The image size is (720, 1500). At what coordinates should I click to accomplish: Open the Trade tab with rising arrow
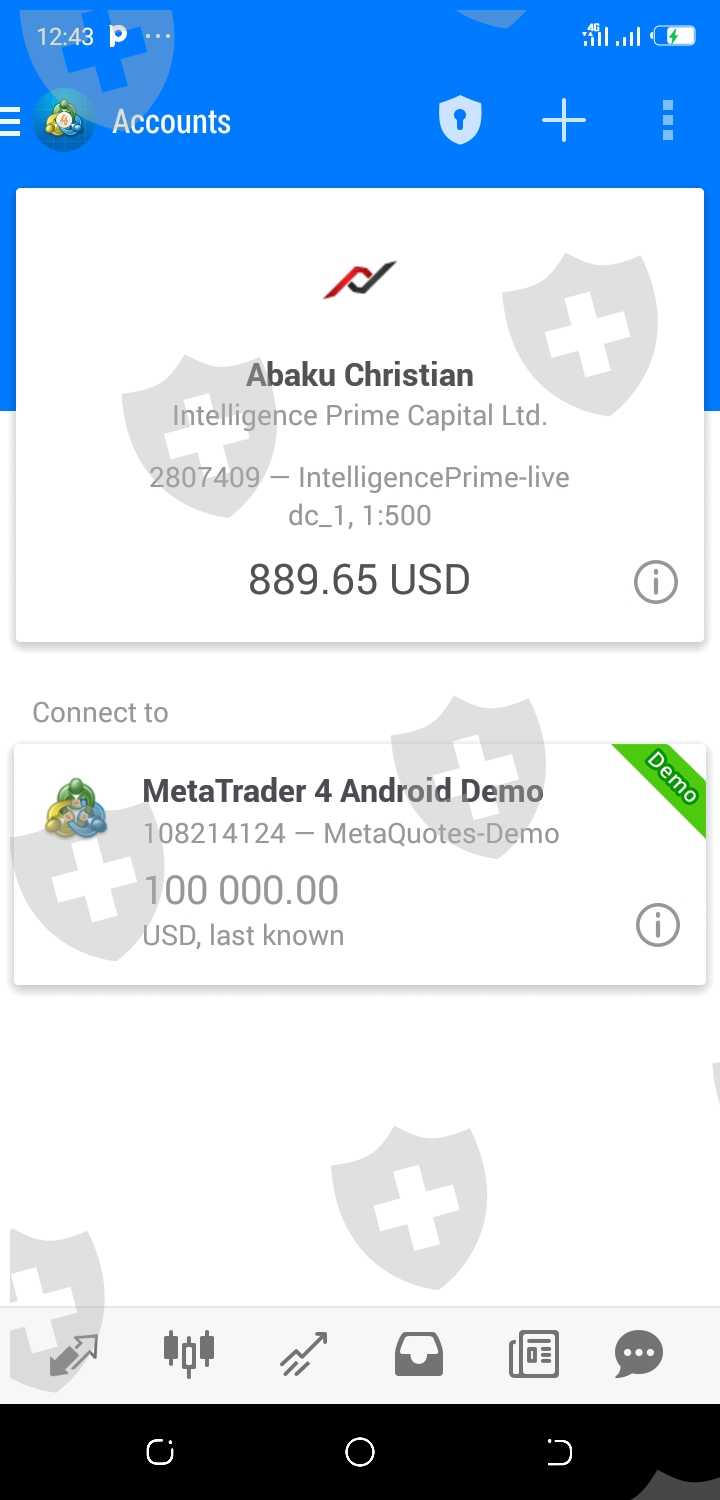click(304, 1355)
